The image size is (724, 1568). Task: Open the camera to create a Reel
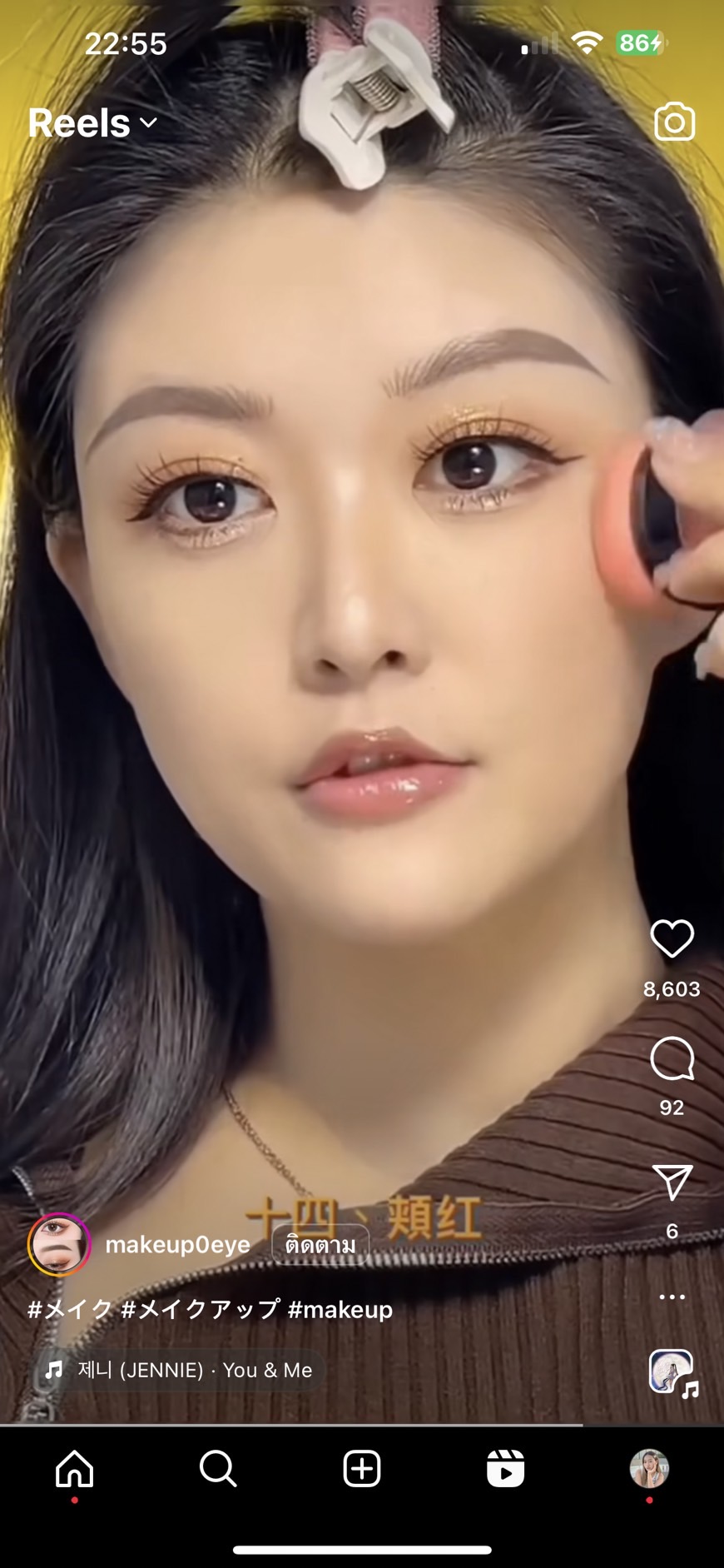[x=674, y=122]
